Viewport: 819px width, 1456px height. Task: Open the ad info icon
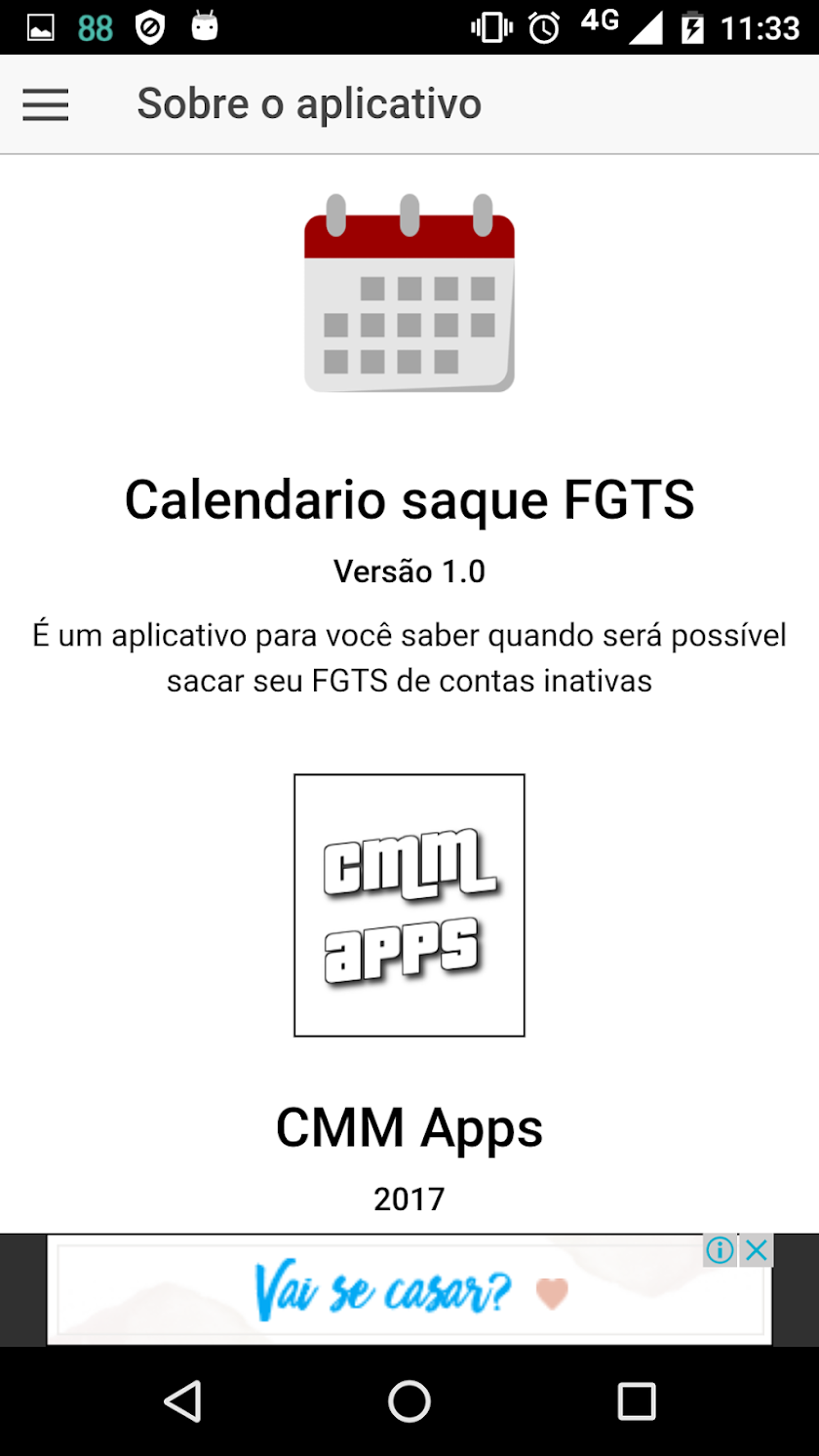click(x=720, y=1250)
